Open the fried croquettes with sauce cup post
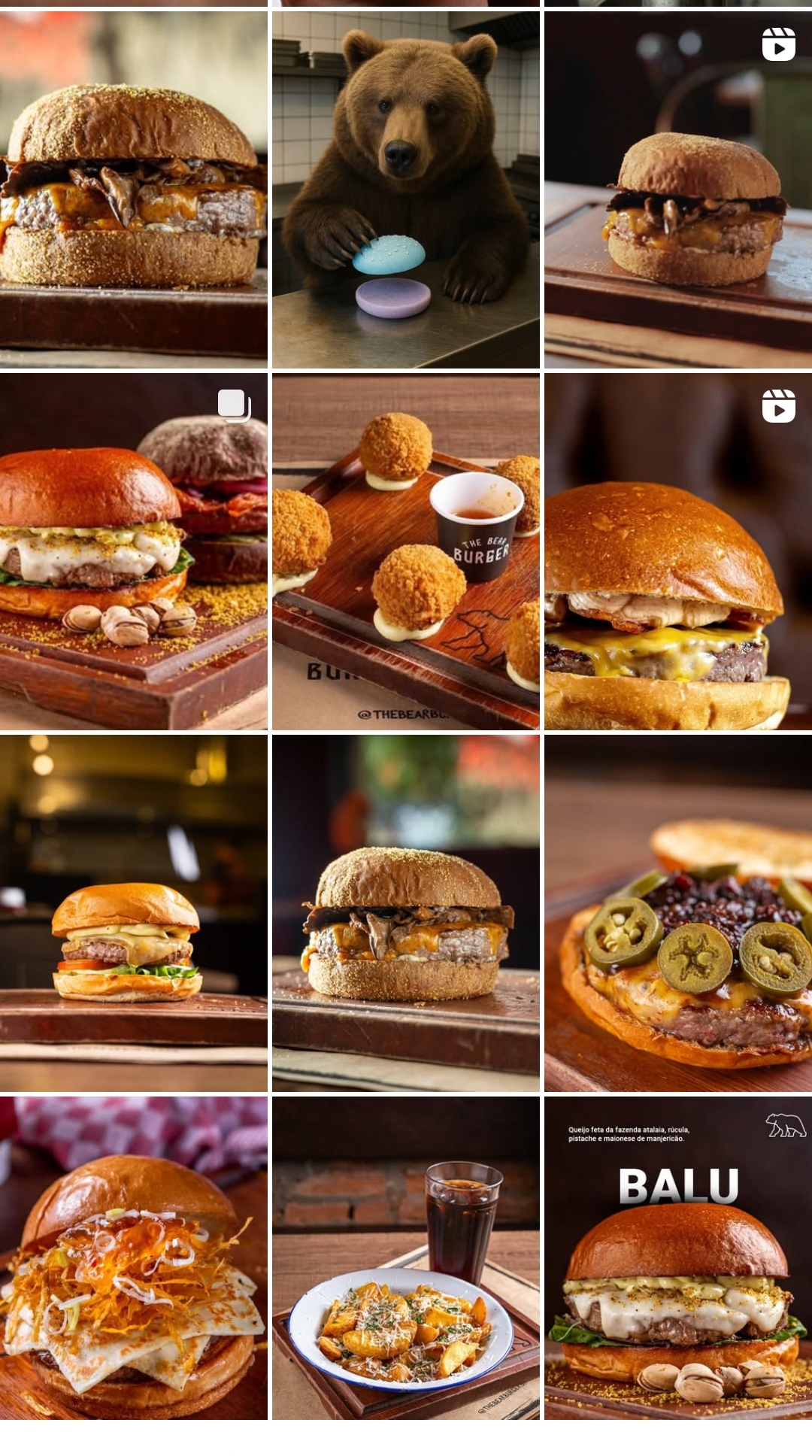The width and height of the screenshot is (812, 1456). click(x=406, y=551)
